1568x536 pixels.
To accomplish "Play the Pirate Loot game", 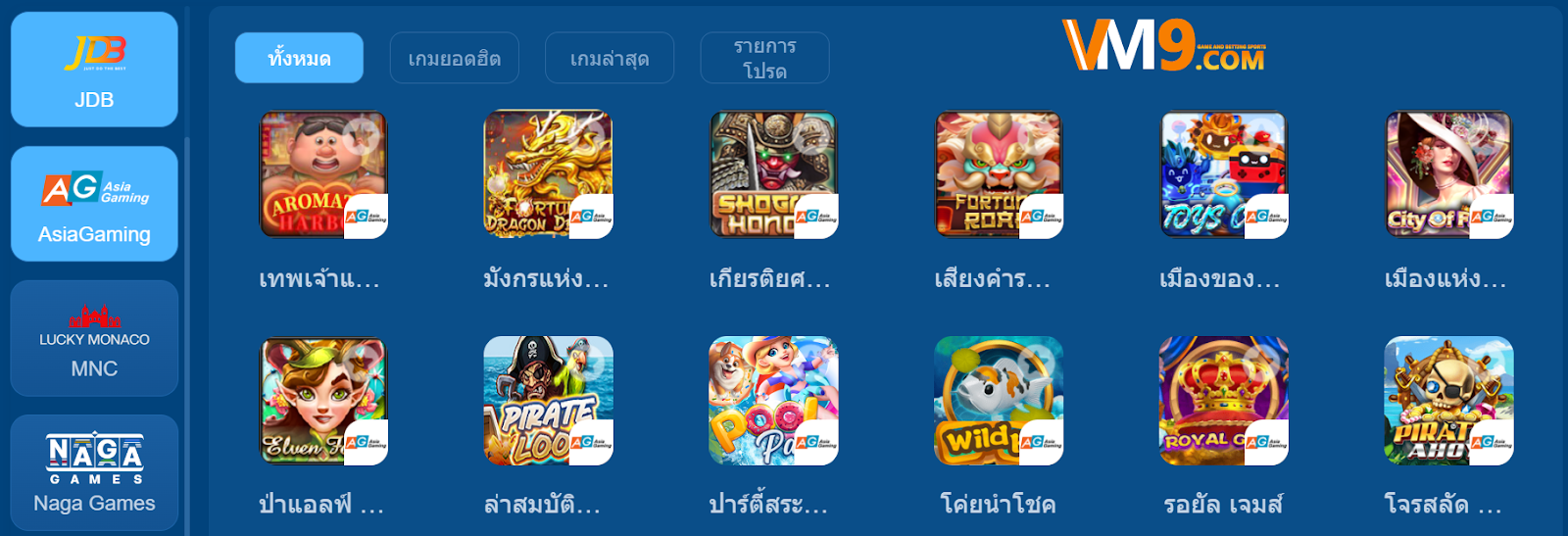I will 548,401.
